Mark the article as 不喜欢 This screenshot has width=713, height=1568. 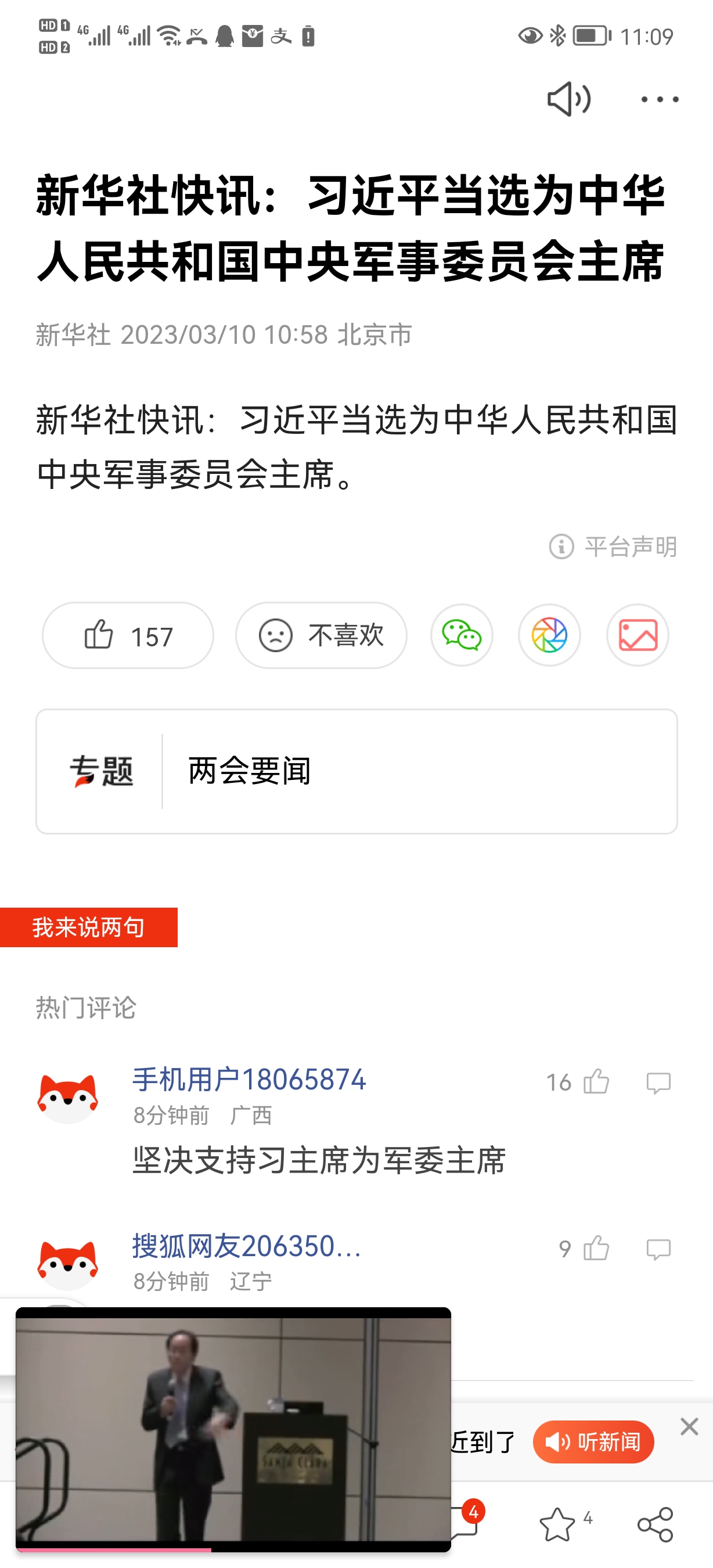[321, 635]
